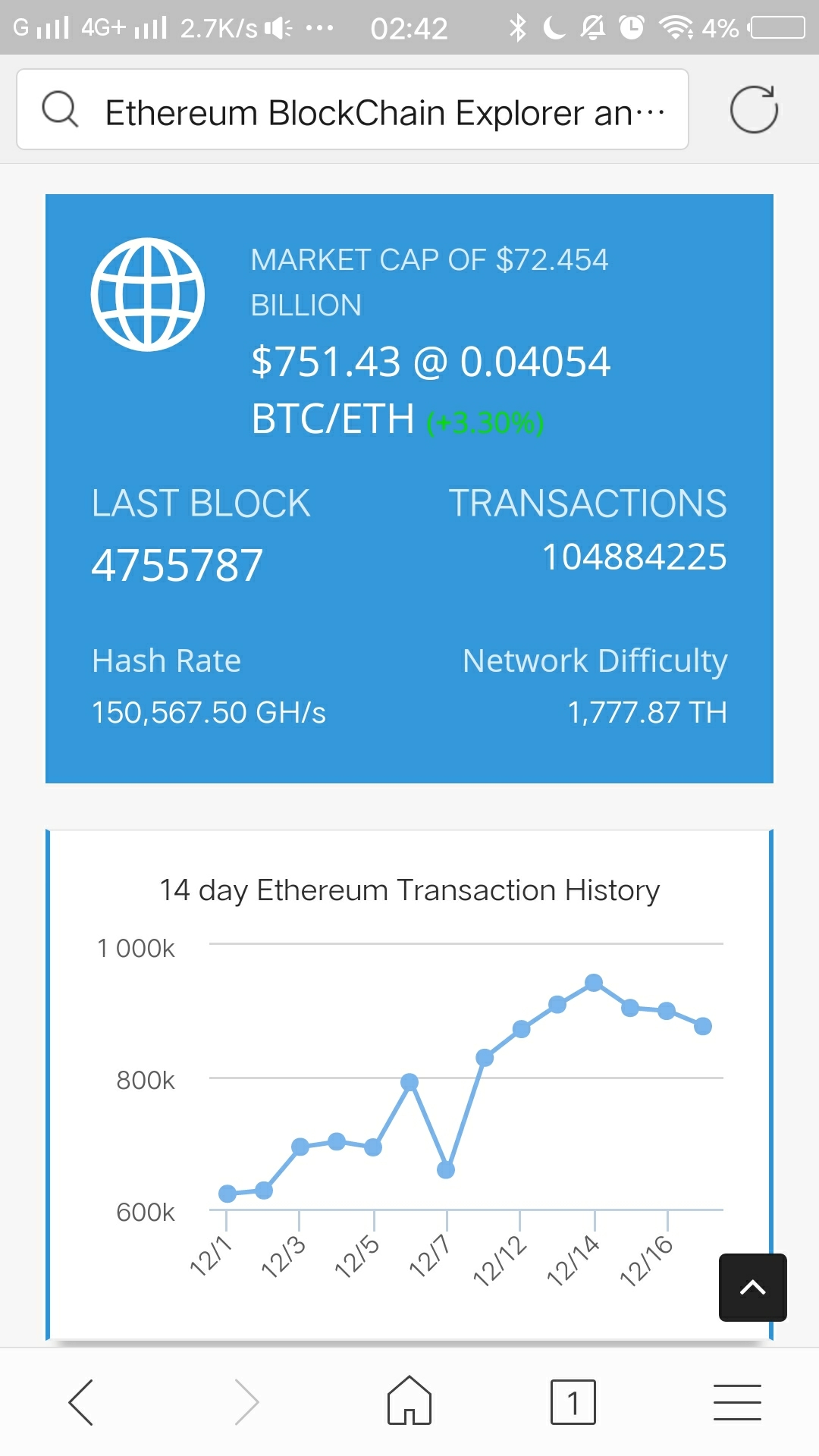Select the peak data point on the transaction chart
This screenshot has height=1456, width=819.
594,983
